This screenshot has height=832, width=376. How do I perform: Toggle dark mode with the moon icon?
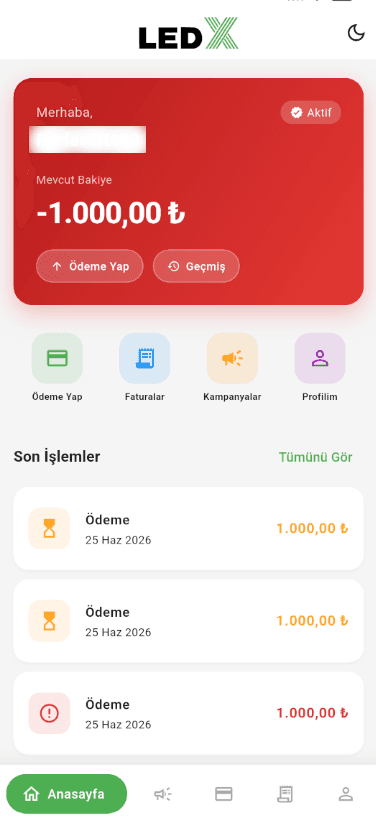[x=356, y=33]
